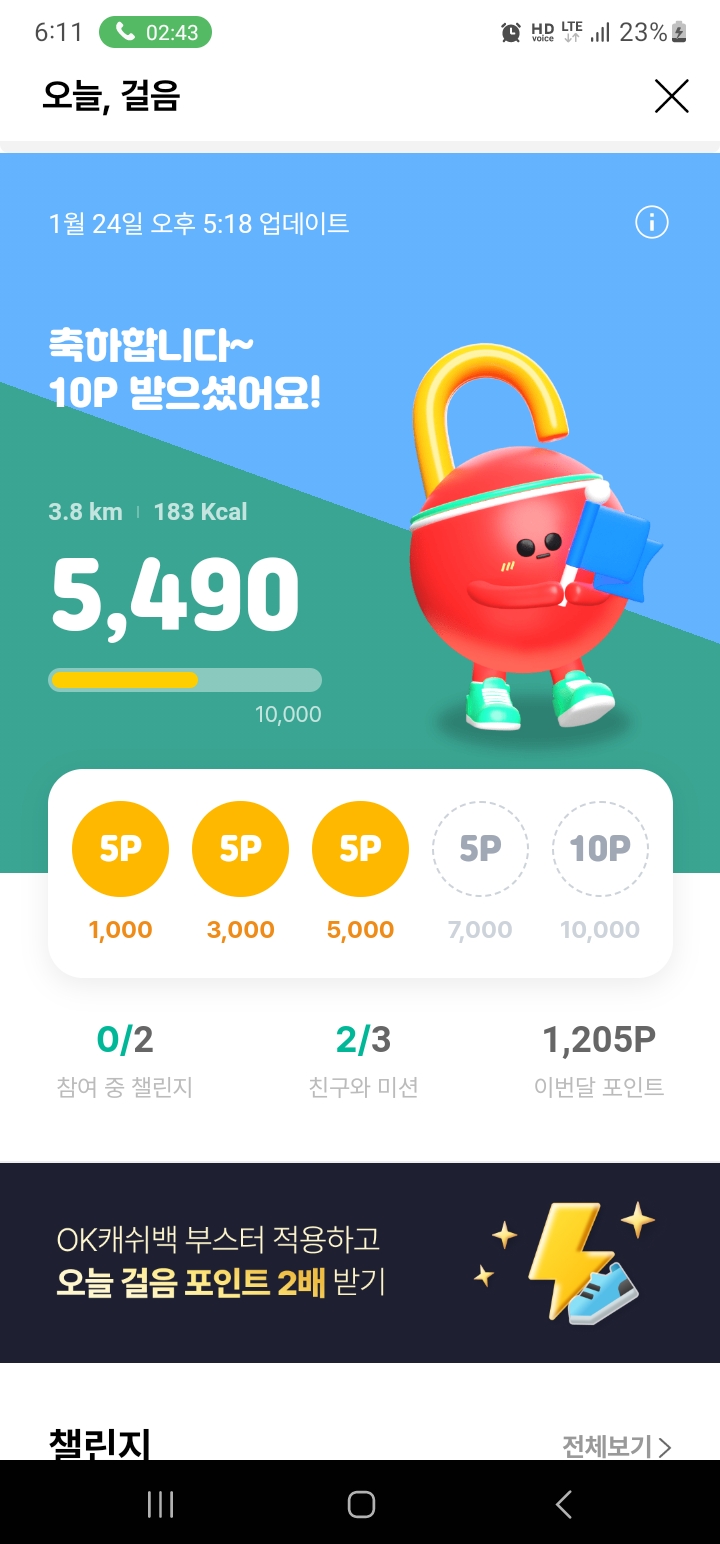Open the info icon next to update time
Image resolution: width=720 pixels, height=1544 pixels.
coord(651,222)
